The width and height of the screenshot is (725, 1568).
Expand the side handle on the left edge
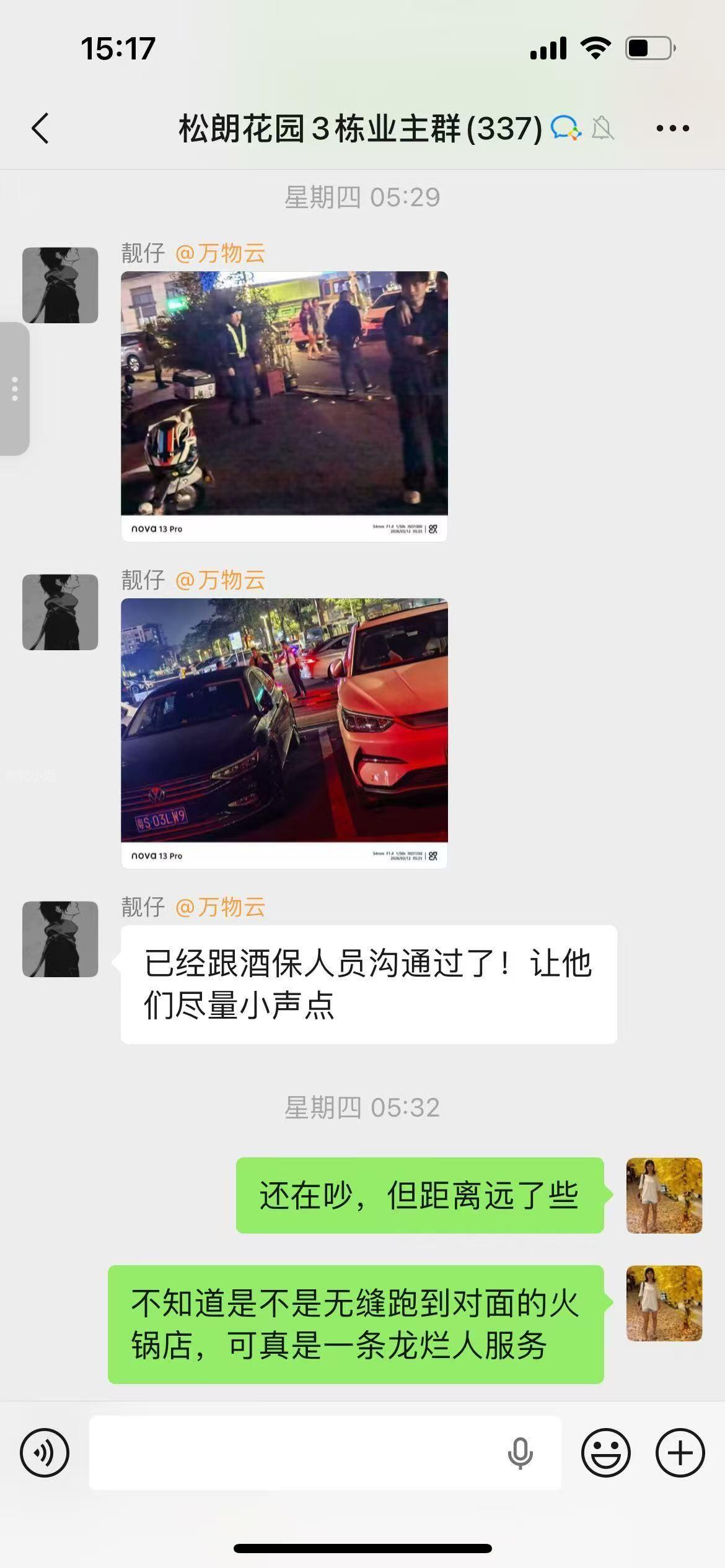(14, 389)
